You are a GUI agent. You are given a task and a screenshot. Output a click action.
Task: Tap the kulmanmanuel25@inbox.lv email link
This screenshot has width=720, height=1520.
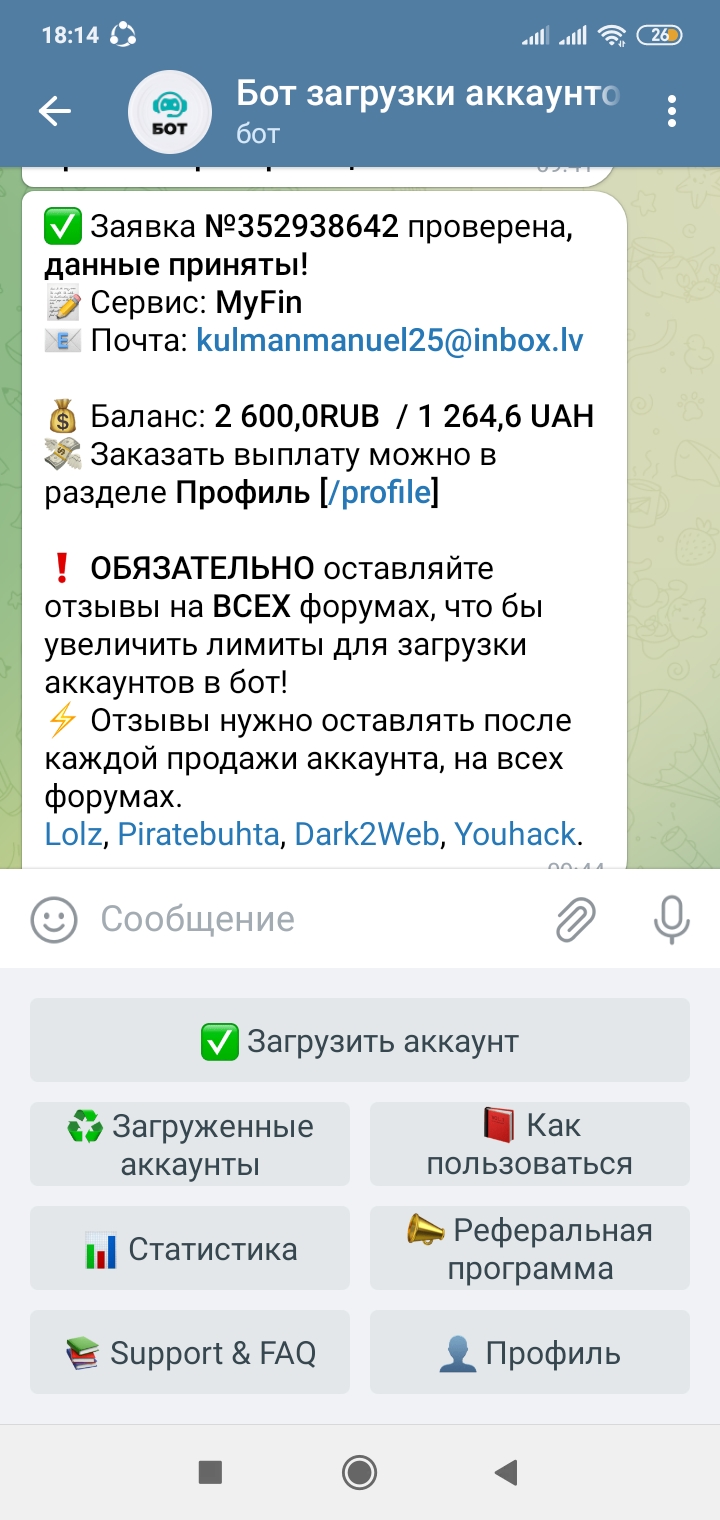[x=390, y=341]
